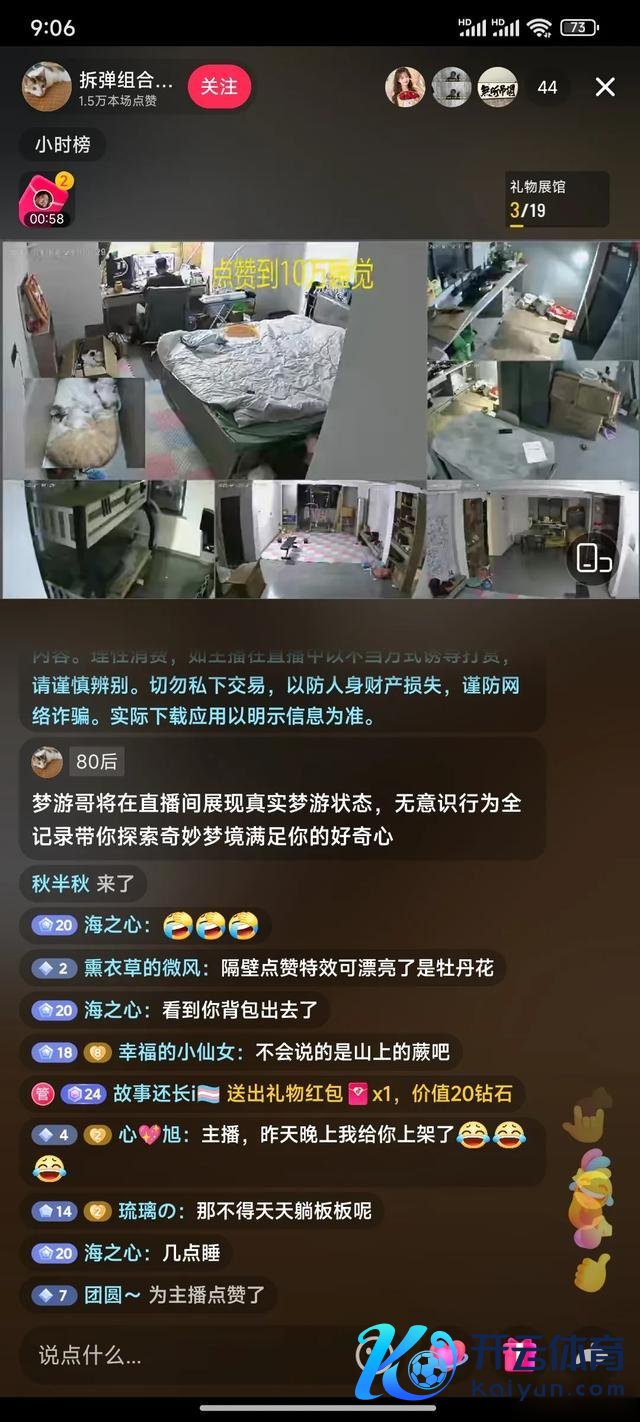Open the red envelope countdown gift

coord(47,200)
